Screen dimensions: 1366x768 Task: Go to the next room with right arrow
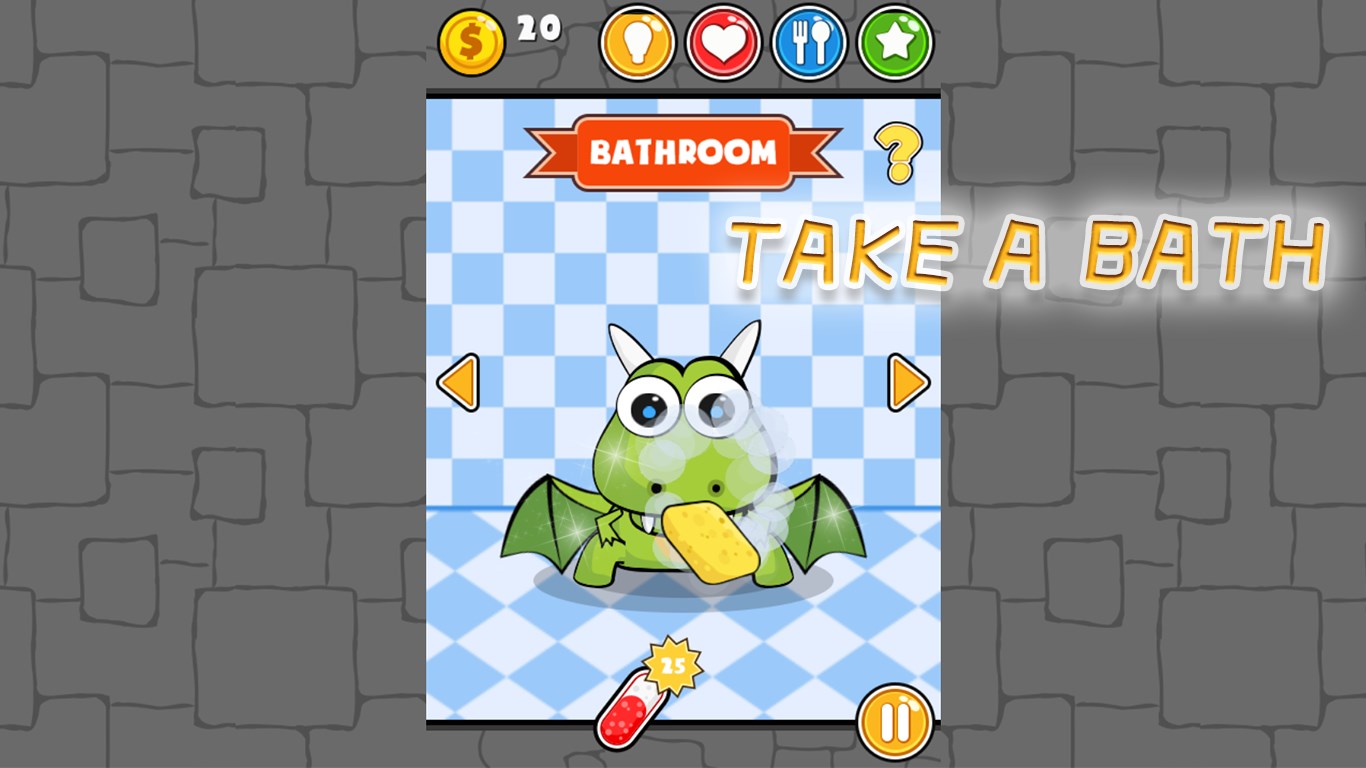(x=908, y=382)
